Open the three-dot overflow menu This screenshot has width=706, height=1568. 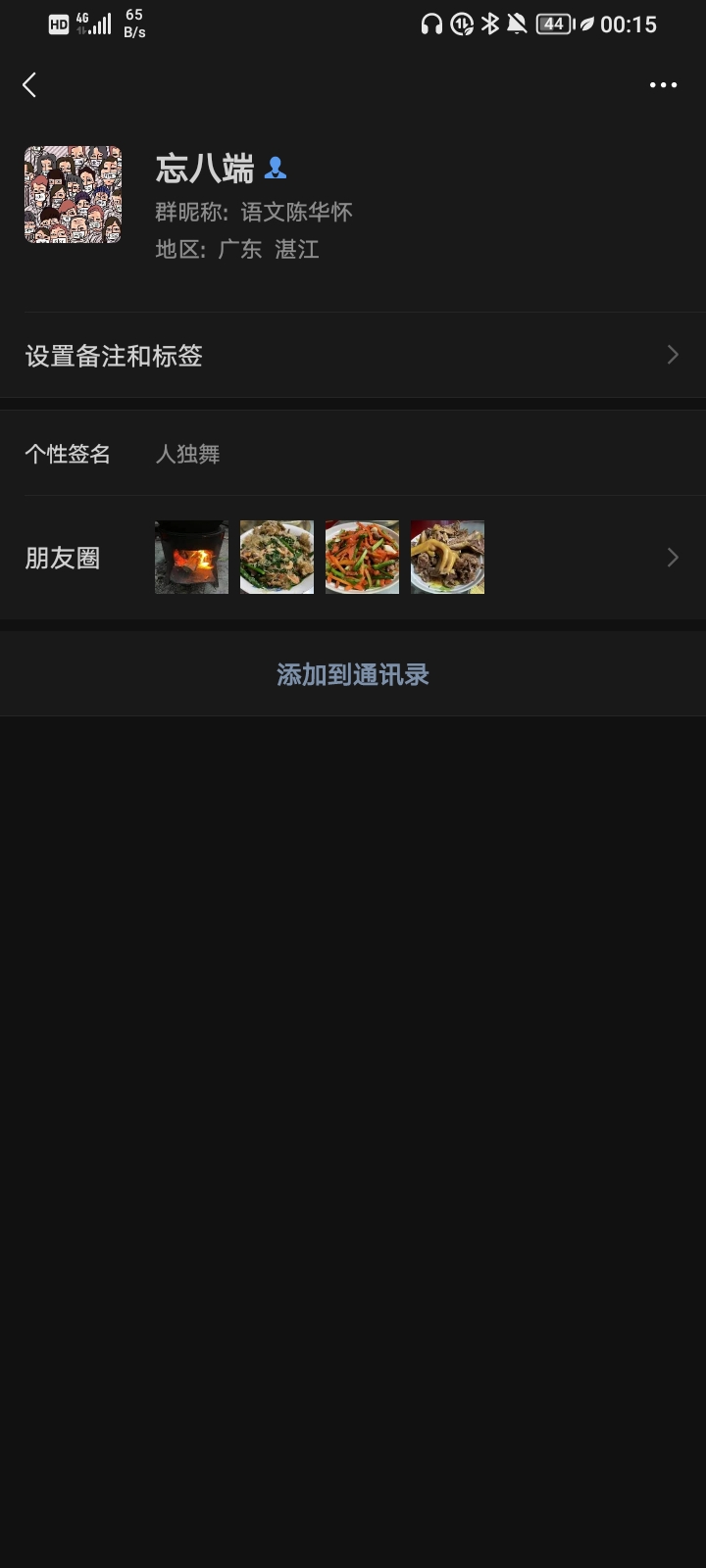[x=663, y=85]
